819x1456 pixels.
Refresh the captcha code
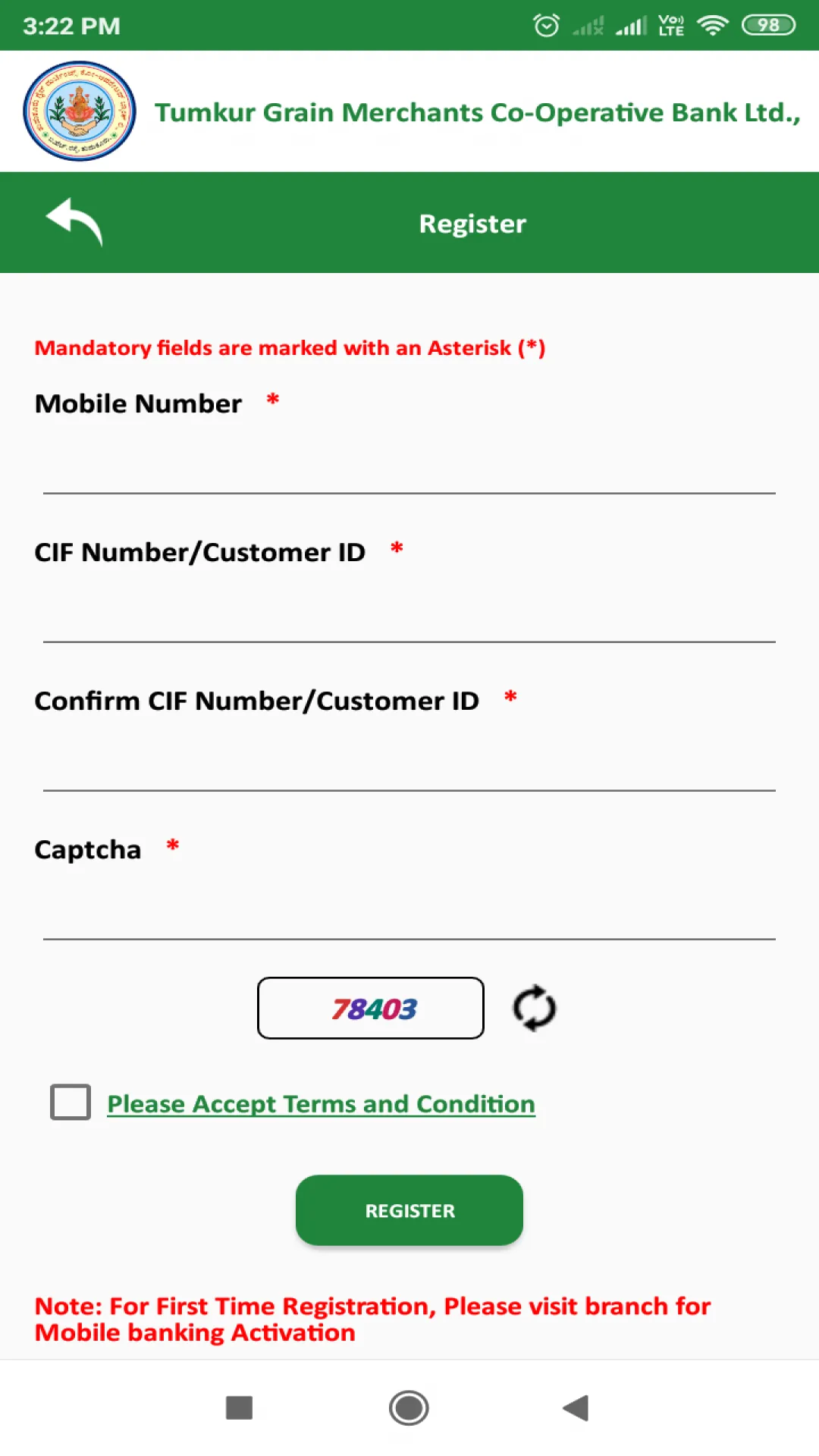pyautogui.click(x=535, y=1009)
